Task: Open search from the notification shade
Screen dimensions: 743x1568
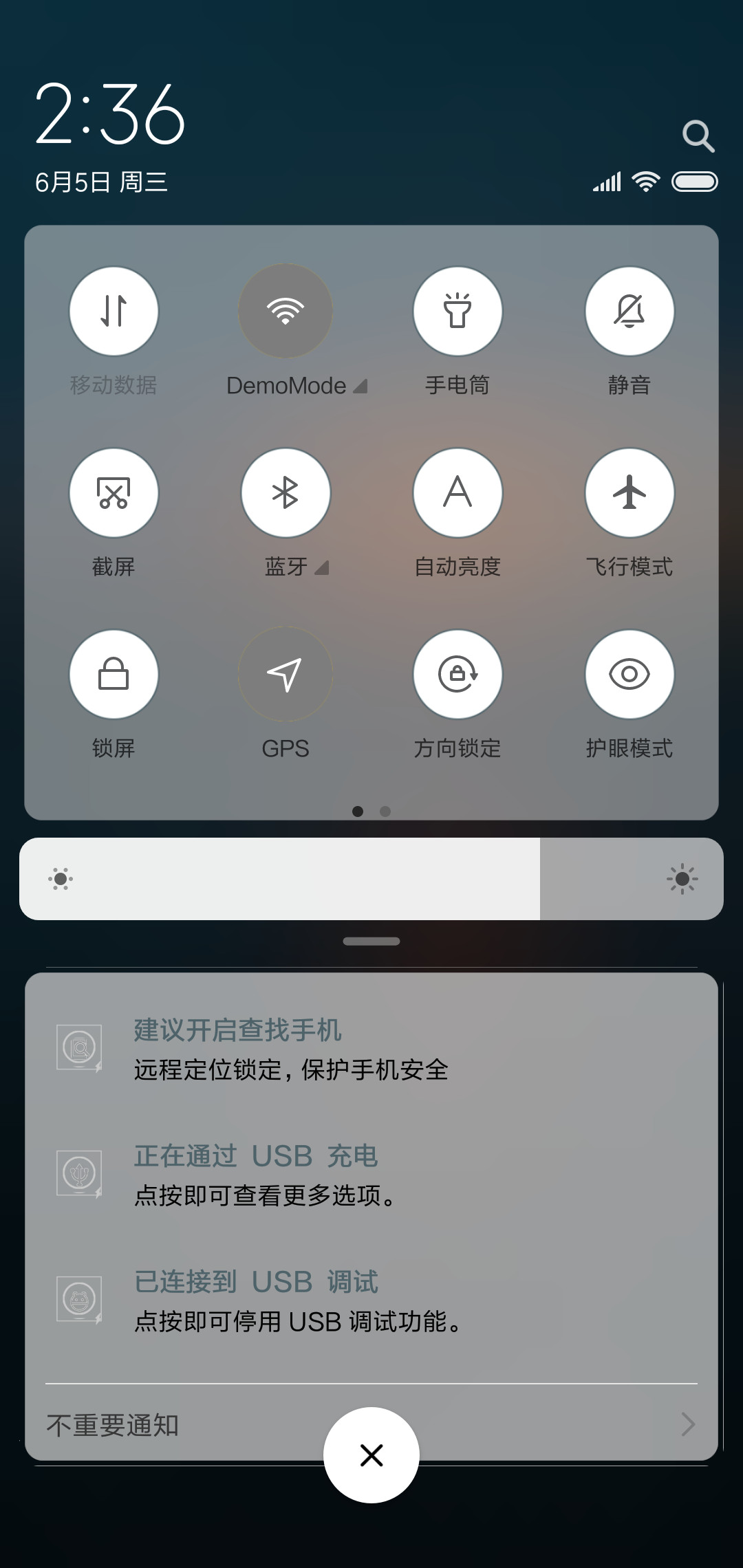Action: point(698,136)
